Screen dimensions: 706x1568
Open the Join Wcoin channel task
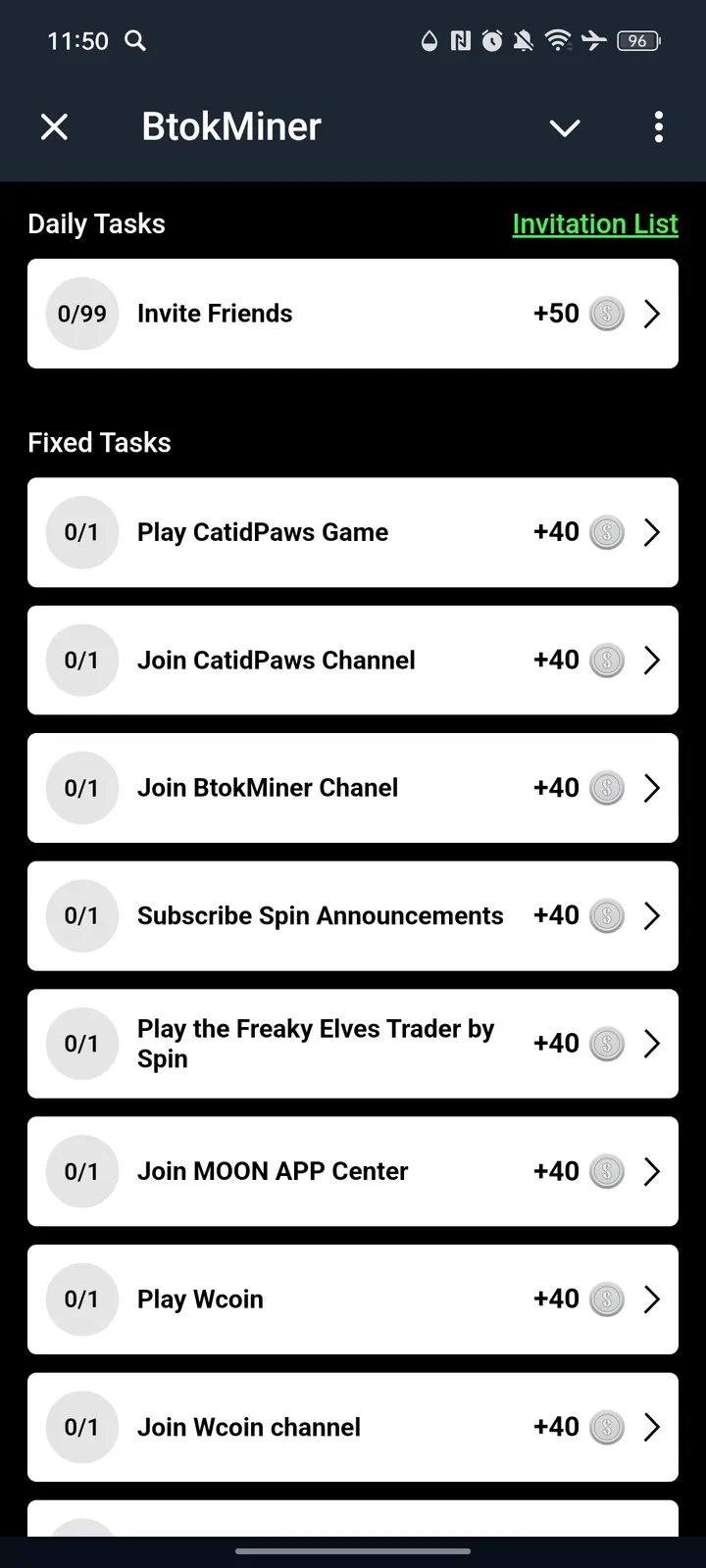click(x=353, y=1427)
